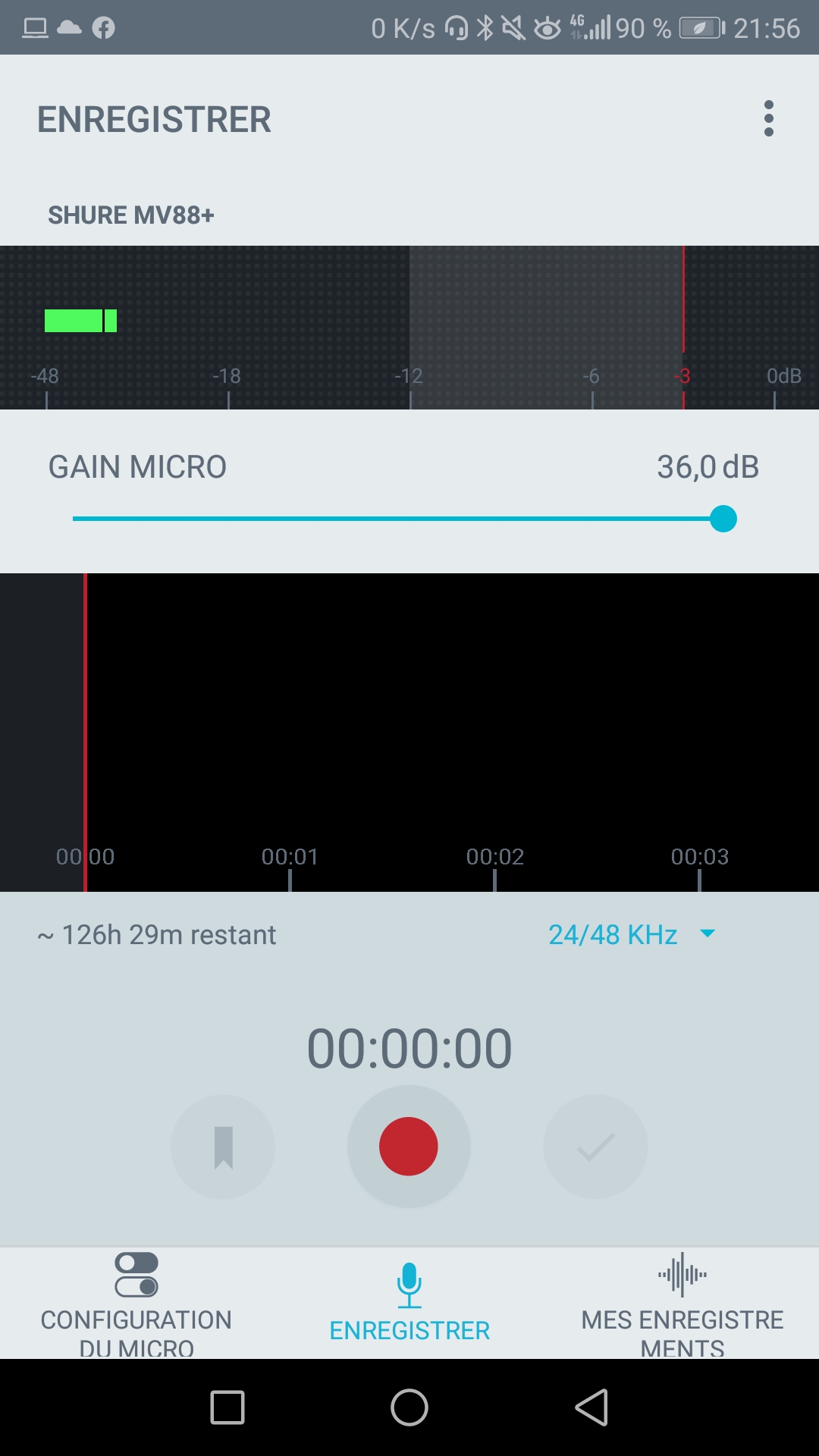Tap the checkmark icon to finish recording
Image resolution: width=819 pixels, height=1456 pixels.
click(595, 1146)
